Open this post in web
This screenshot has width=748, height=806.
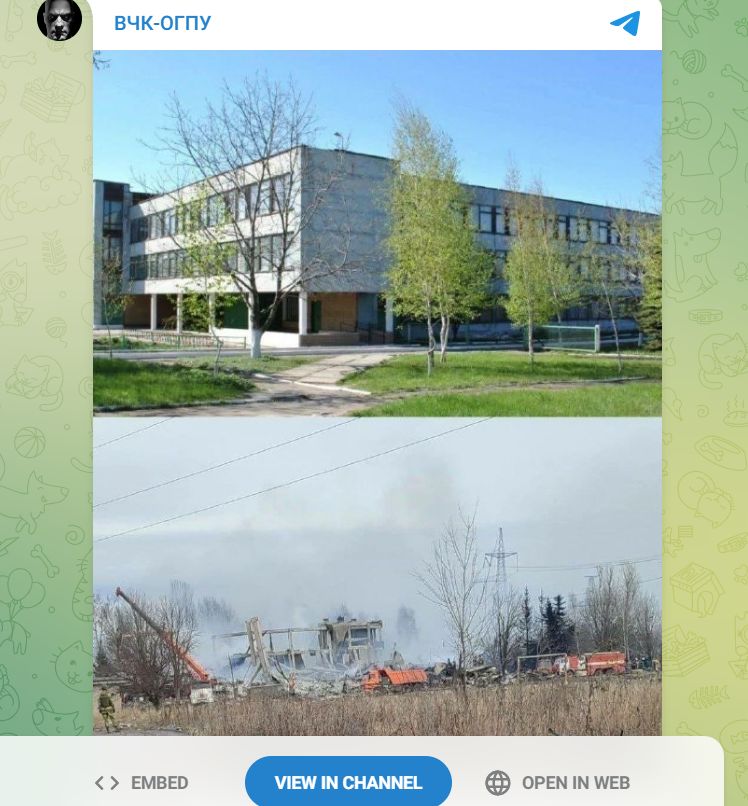click(x=557, y=783)
